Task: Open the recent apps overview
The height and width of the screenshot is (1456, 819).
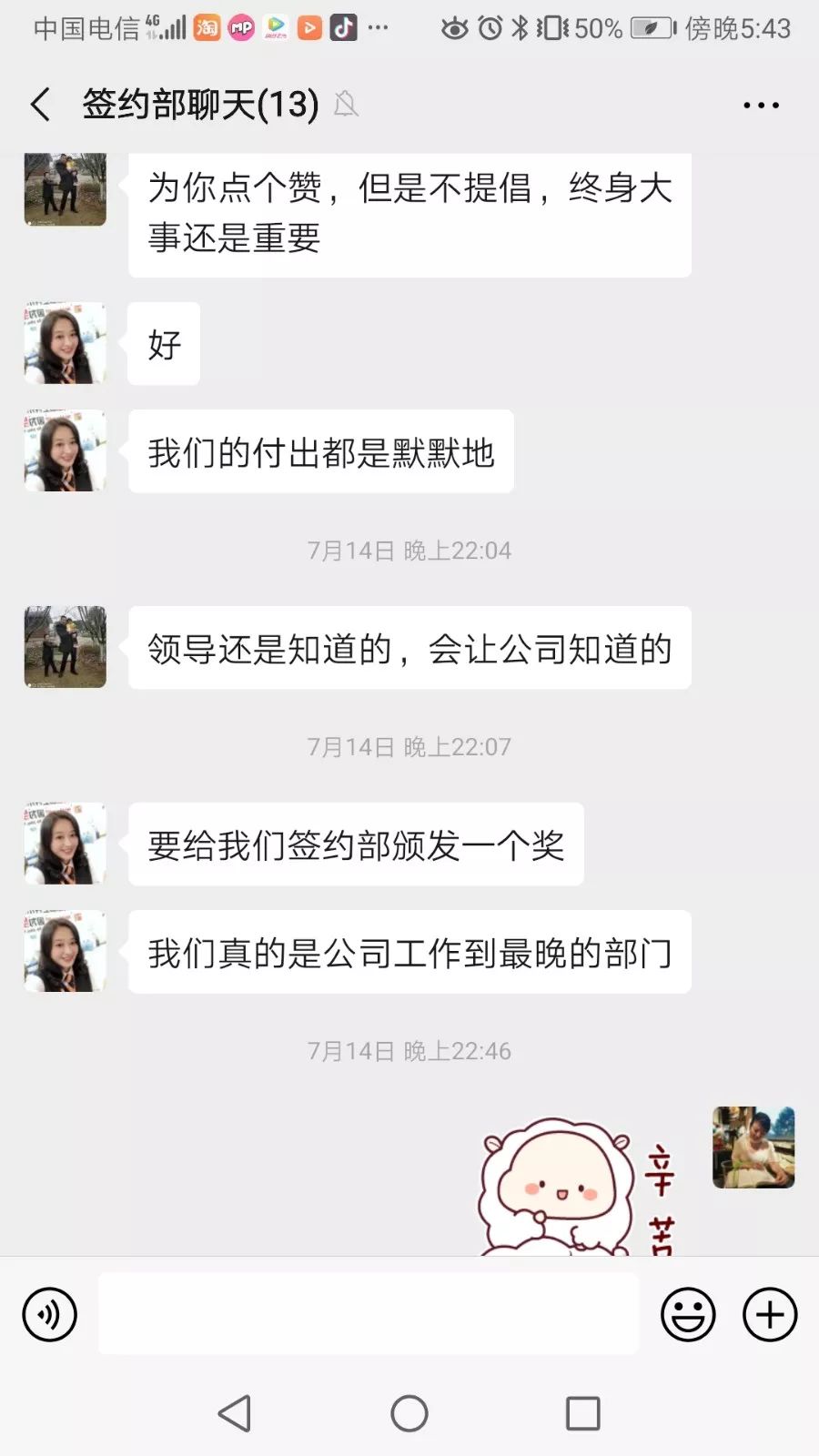Action: coord(582,1413)
